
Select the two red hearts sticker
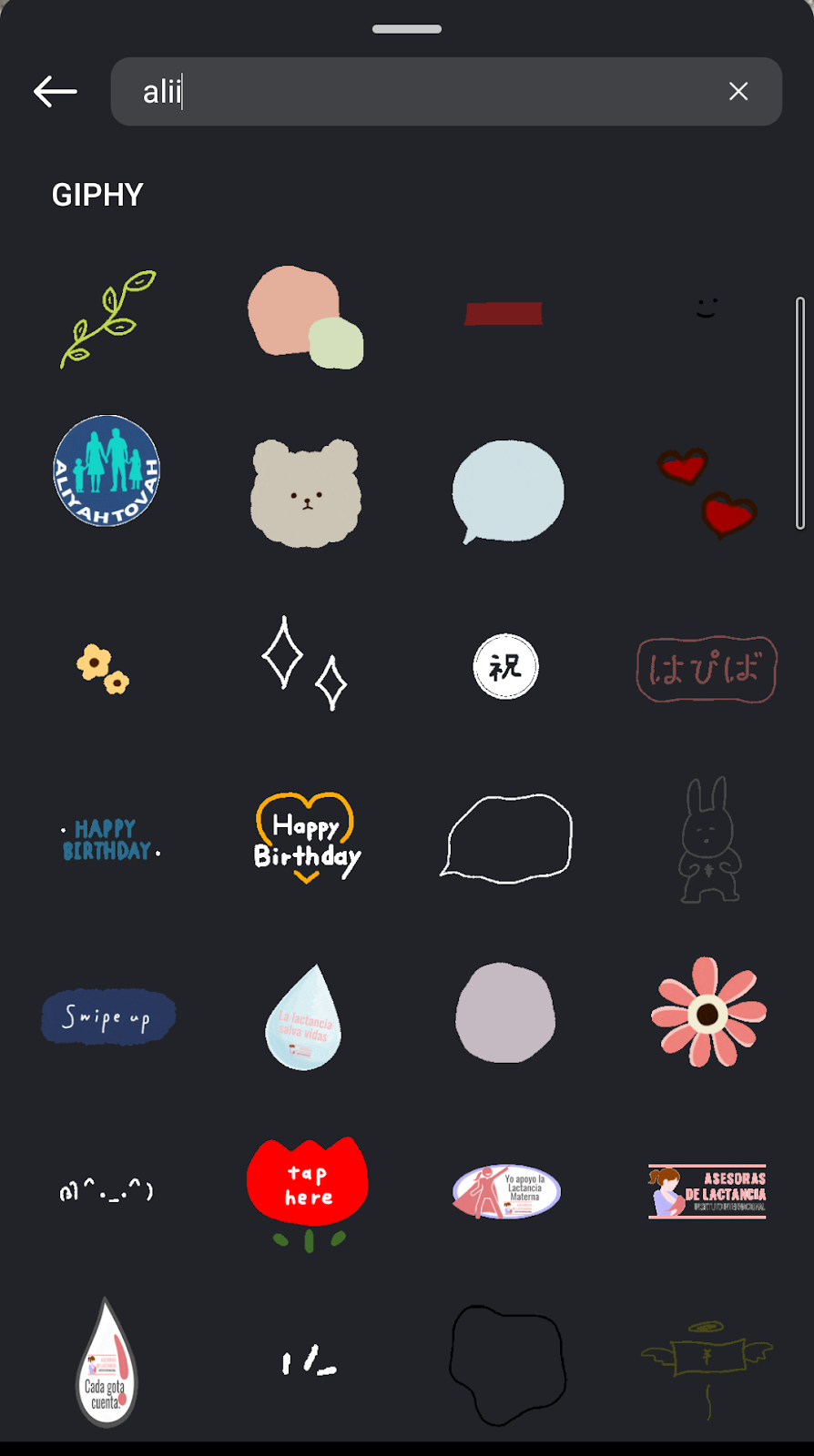[707, 492]
